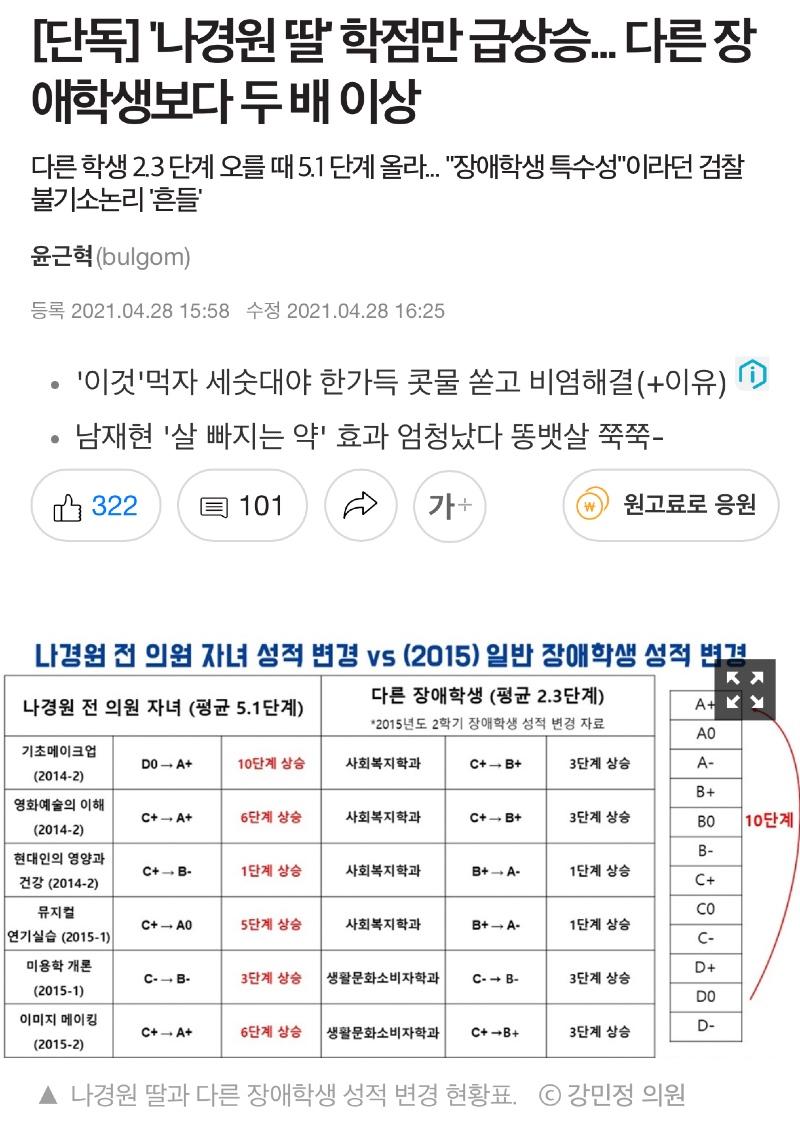
Task: Like the article with 322 recommendations
Action: (96, 506)
